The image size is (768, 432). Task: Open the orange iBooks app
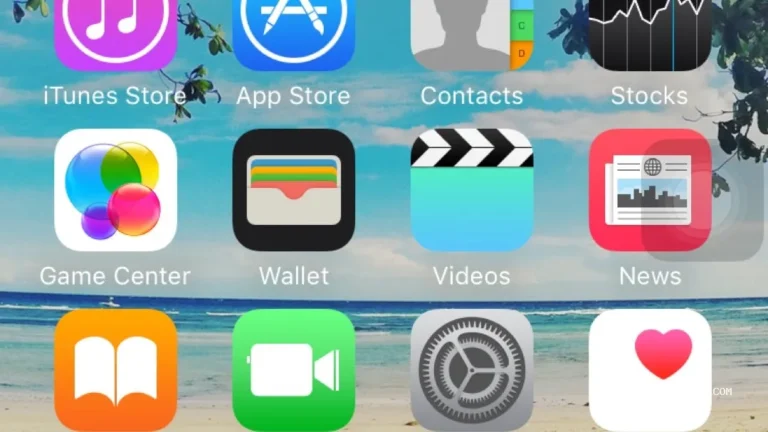[x=115, y=369]
